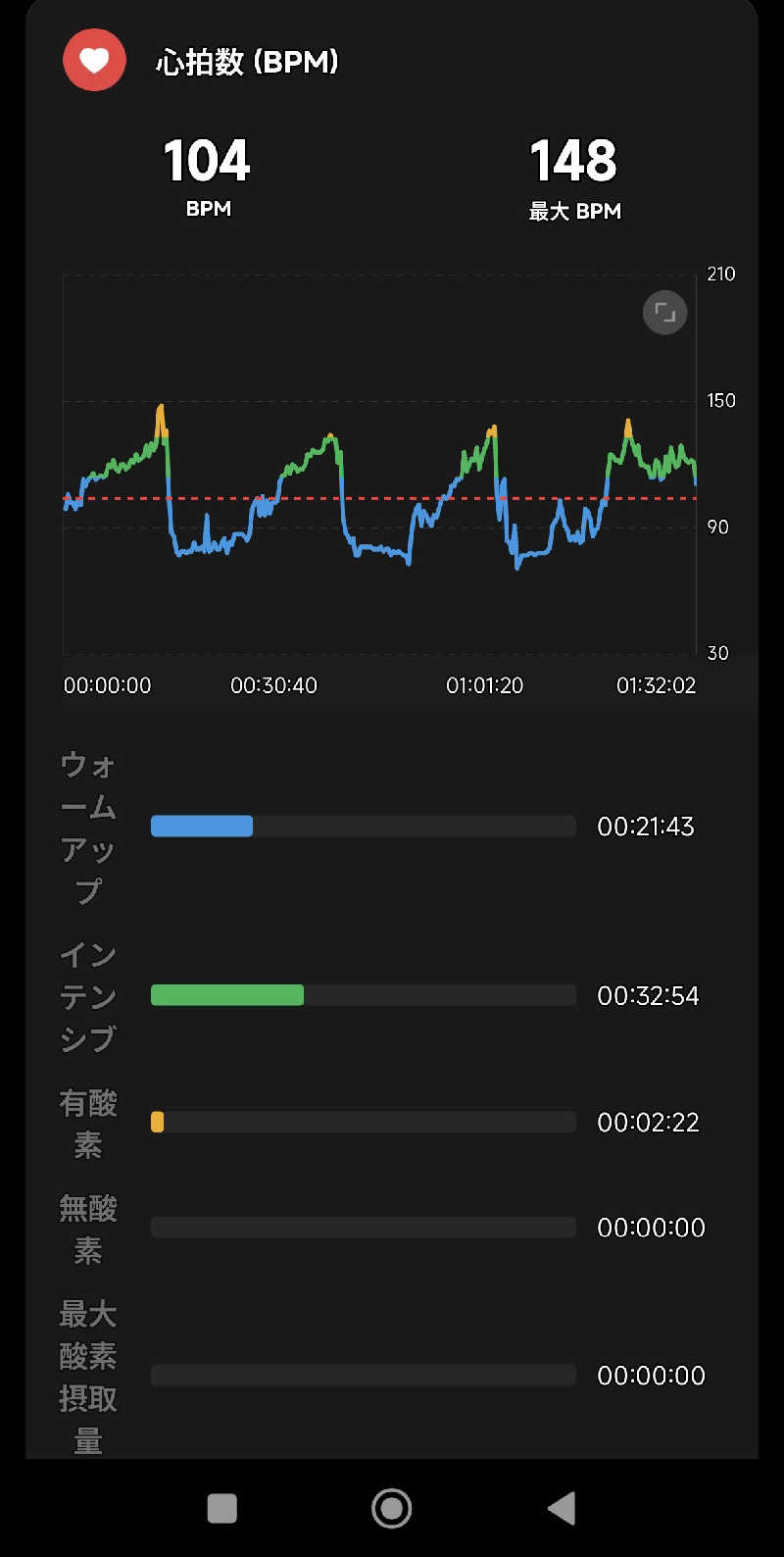Go back using the system back button
Screen dimensions: 784x1557
[x=562, y=1508]
